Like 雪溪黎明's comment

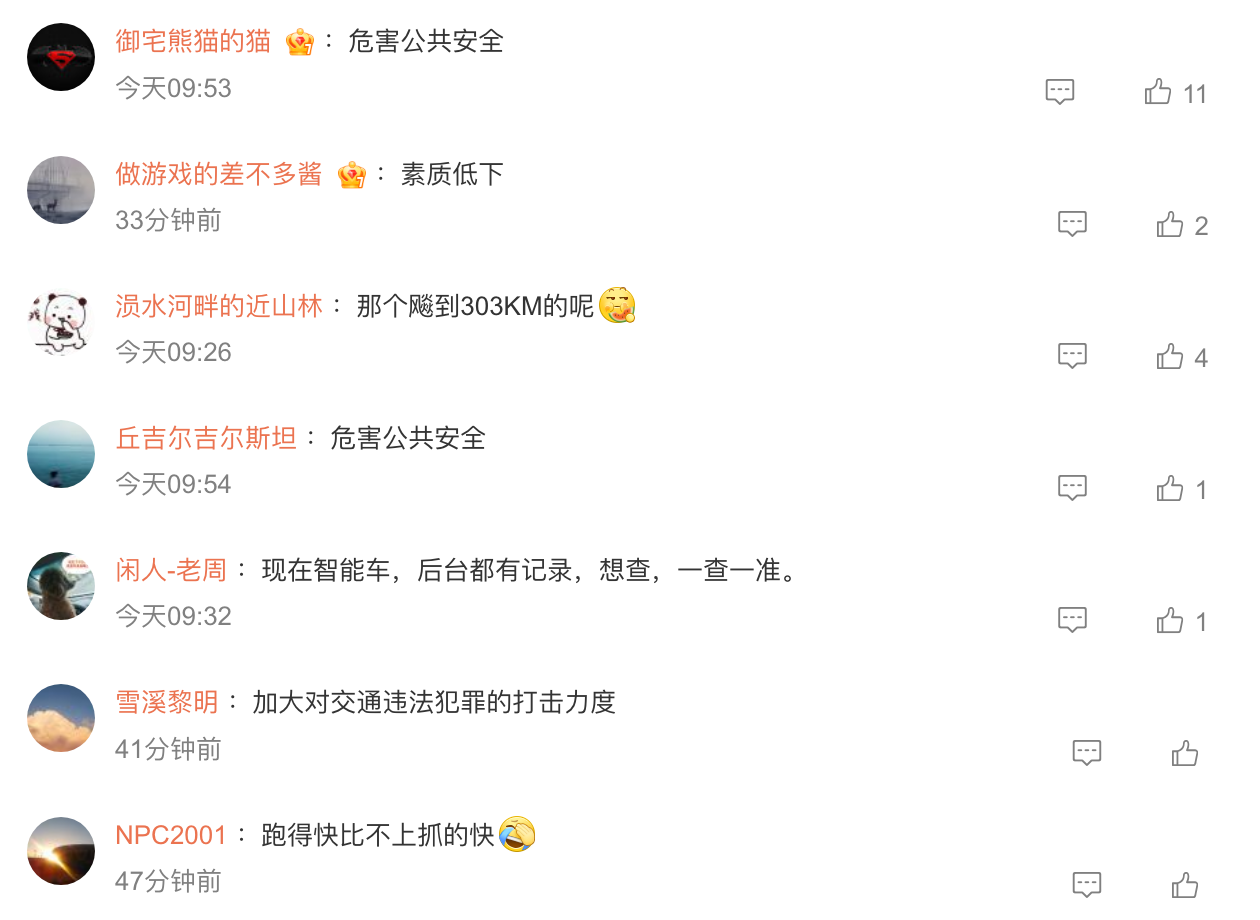(1185, 753)
